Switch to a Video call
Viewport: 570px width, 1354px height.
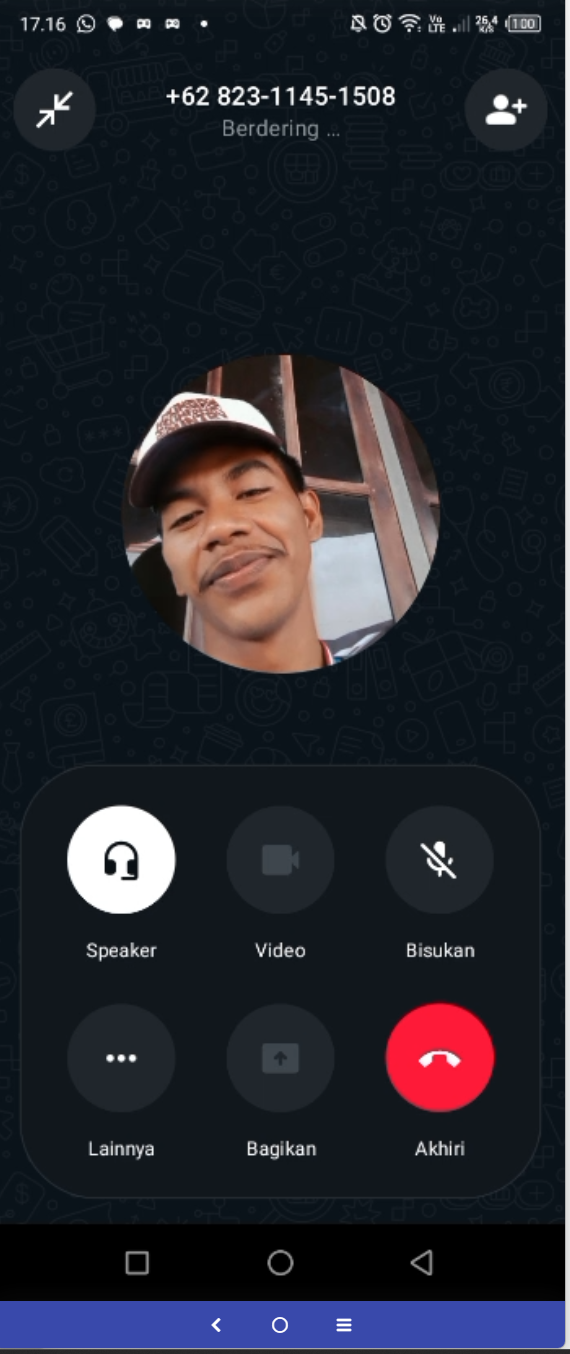pyautogui.click(x=280, y=860)
